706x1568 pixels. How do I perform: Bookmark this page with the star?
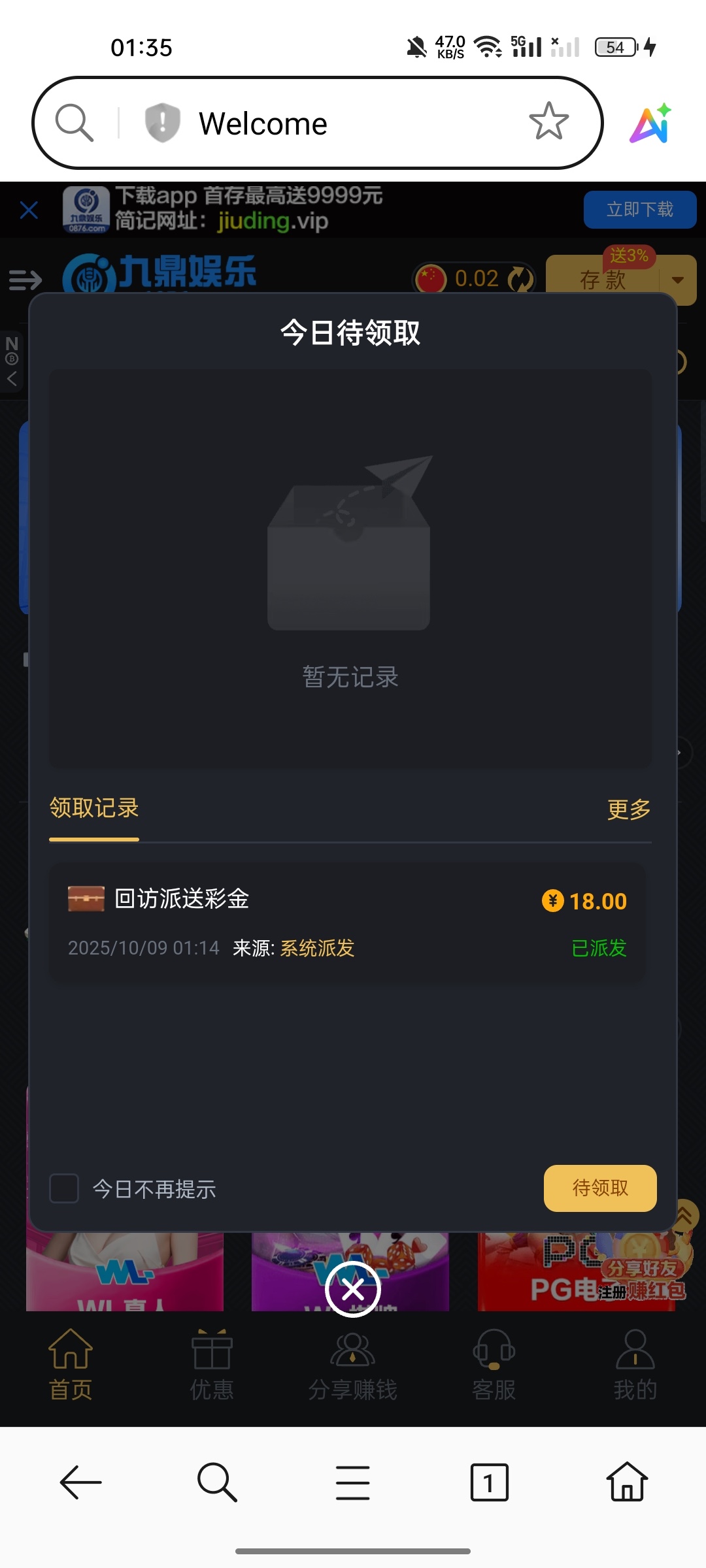tap(548, 122)
